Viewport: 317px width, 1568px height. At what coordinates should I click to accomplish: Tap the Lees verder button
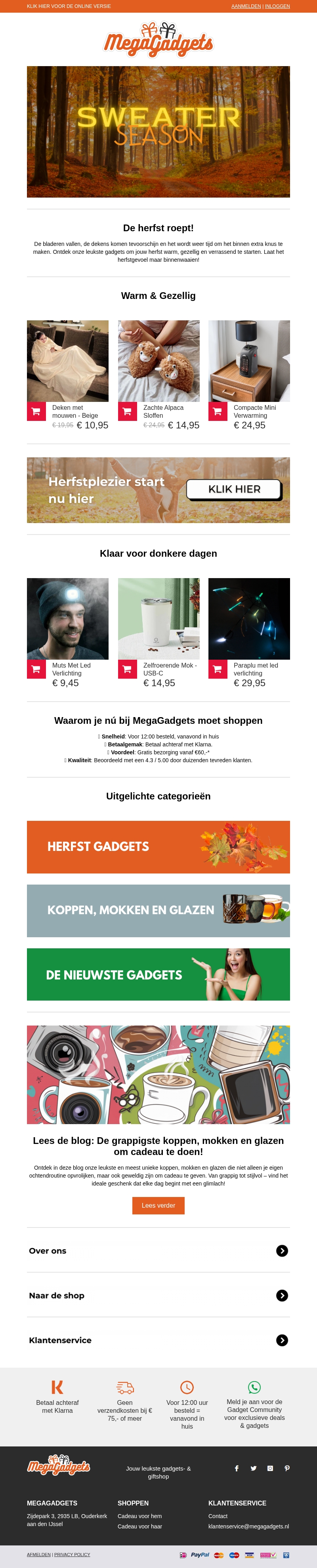point(158,1205)
